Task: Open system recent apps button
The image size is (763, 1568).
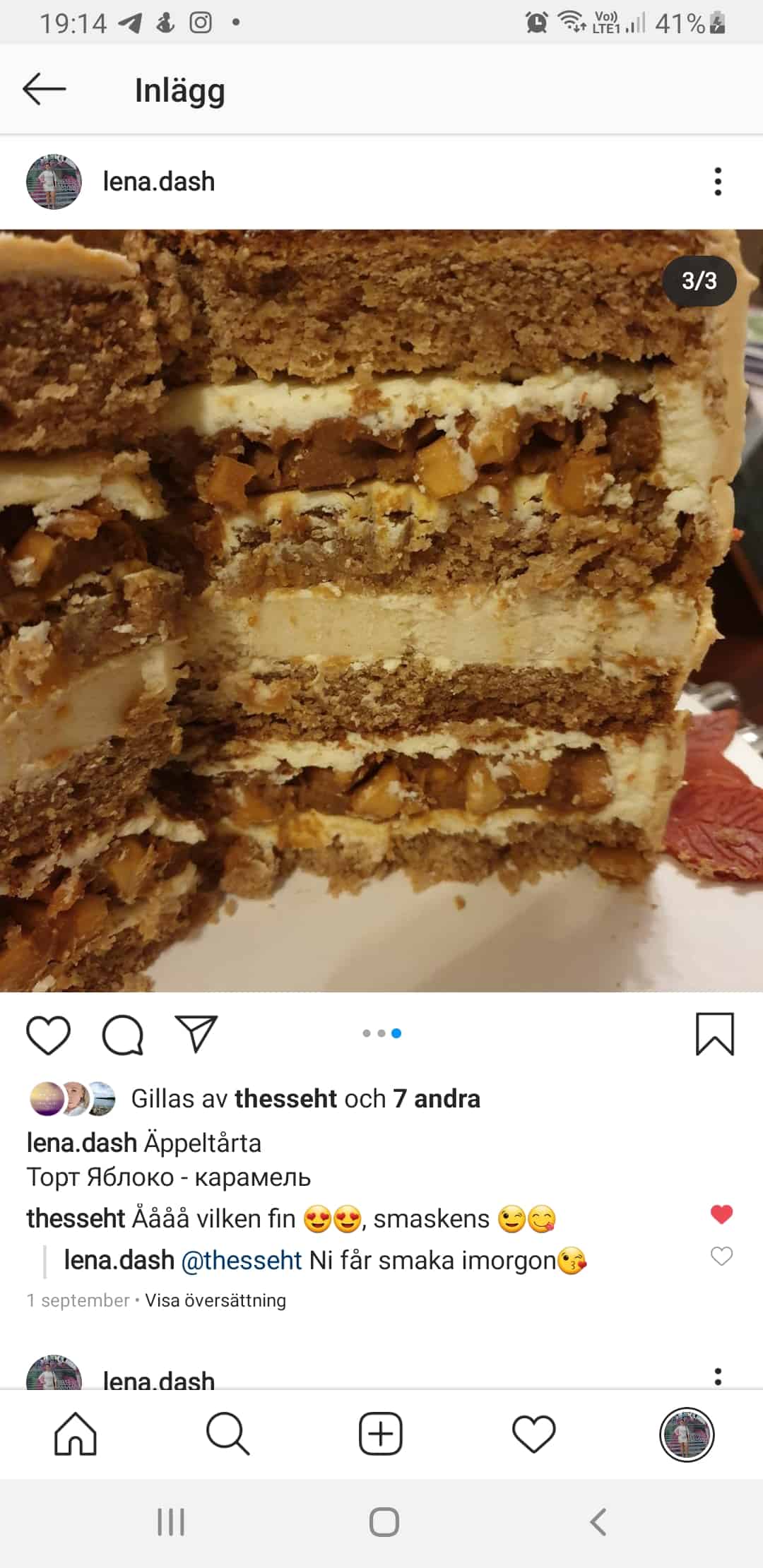Action: 171,1522
